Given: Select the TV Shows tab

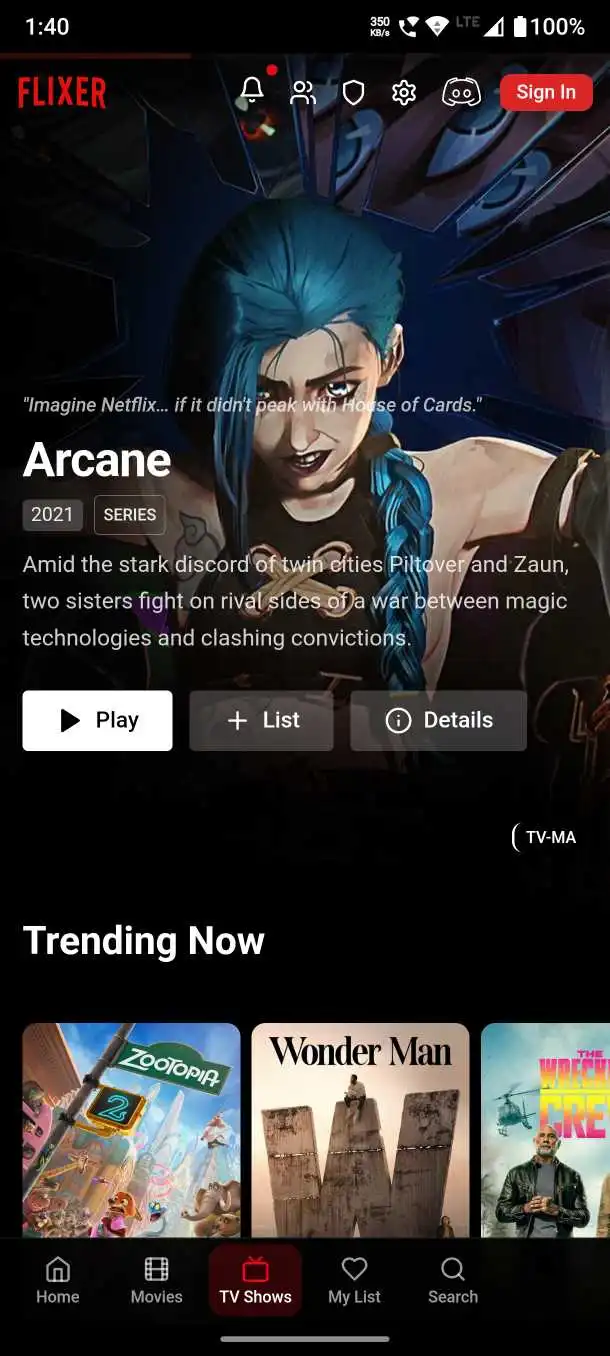Looking at the screenshot, I should point(255,1281).
